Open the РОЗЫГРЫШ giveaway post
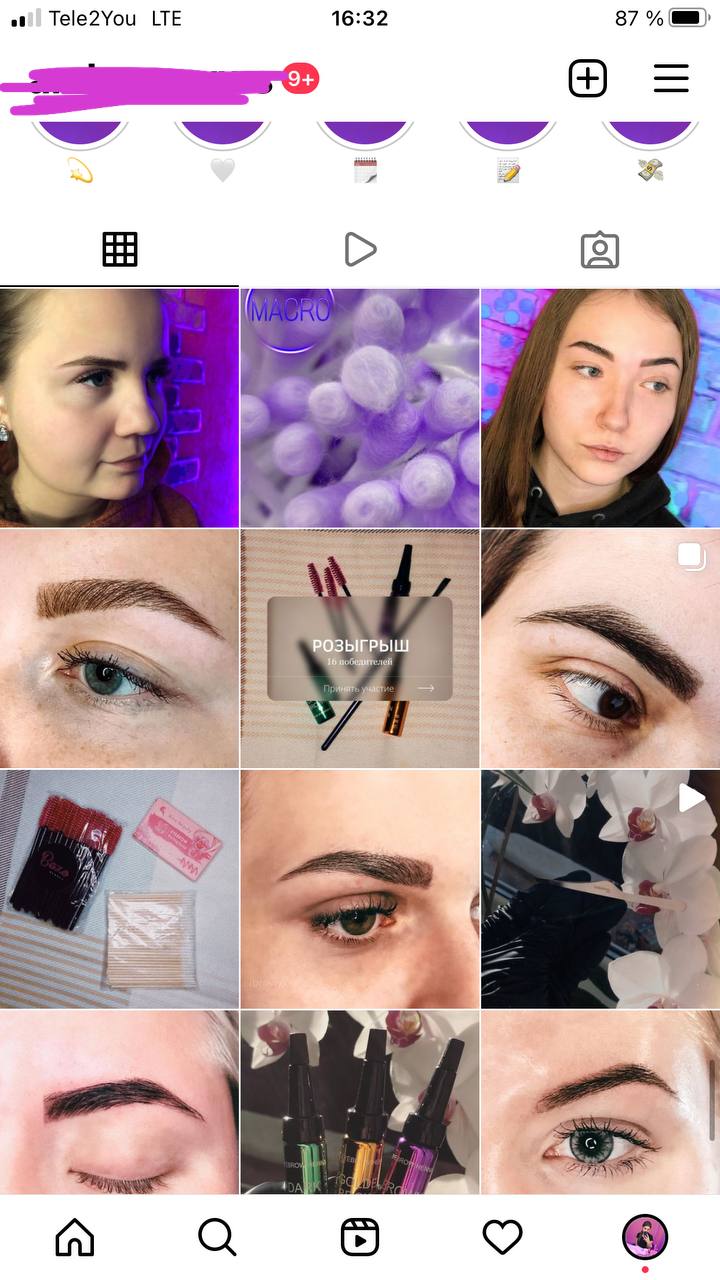 click(360, 648)
